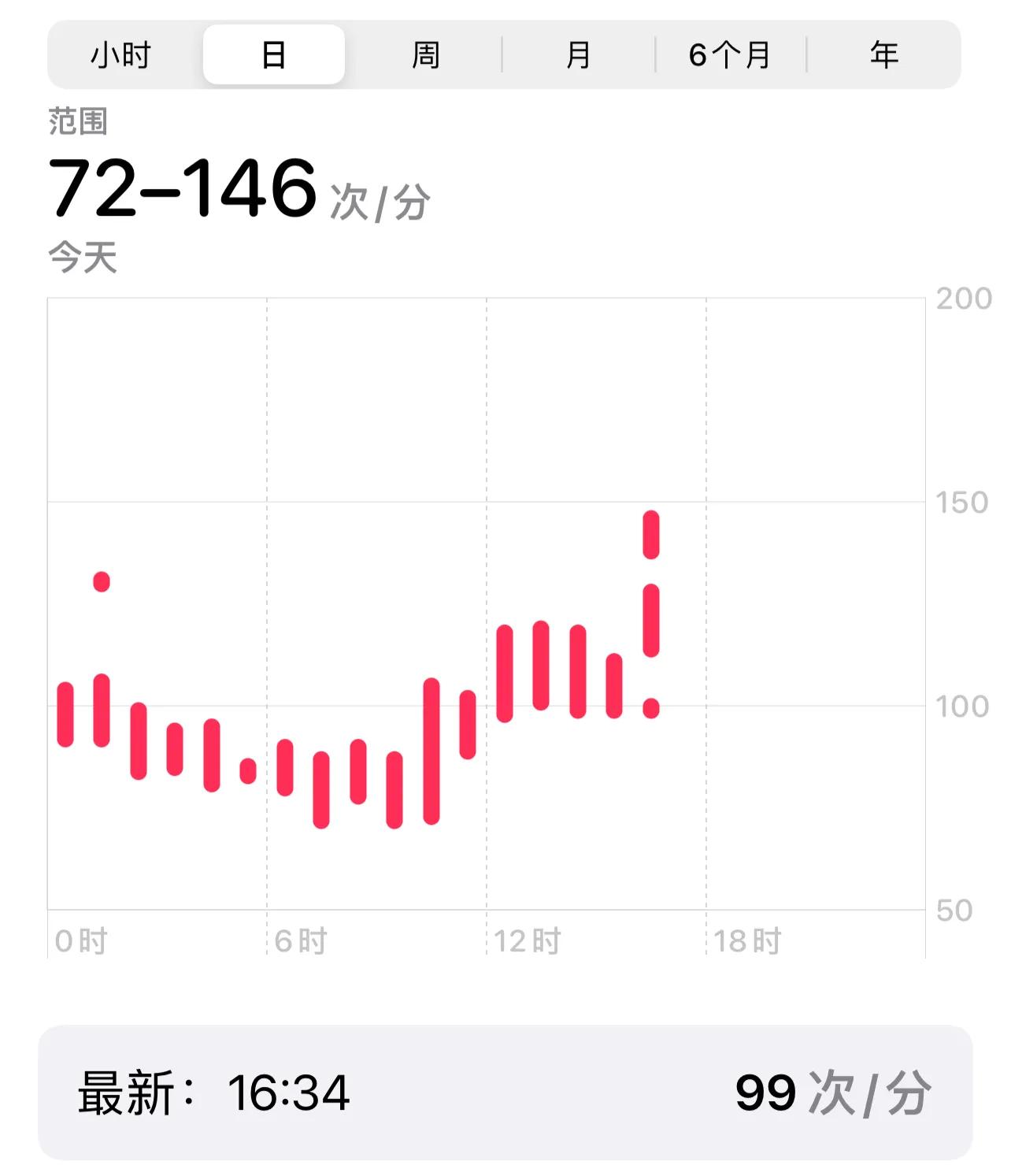Image resolution: width=1011 pixels, height=1176 pixels.
Task: Switch to the 小时 tab
Action: [x=118, y=54]
